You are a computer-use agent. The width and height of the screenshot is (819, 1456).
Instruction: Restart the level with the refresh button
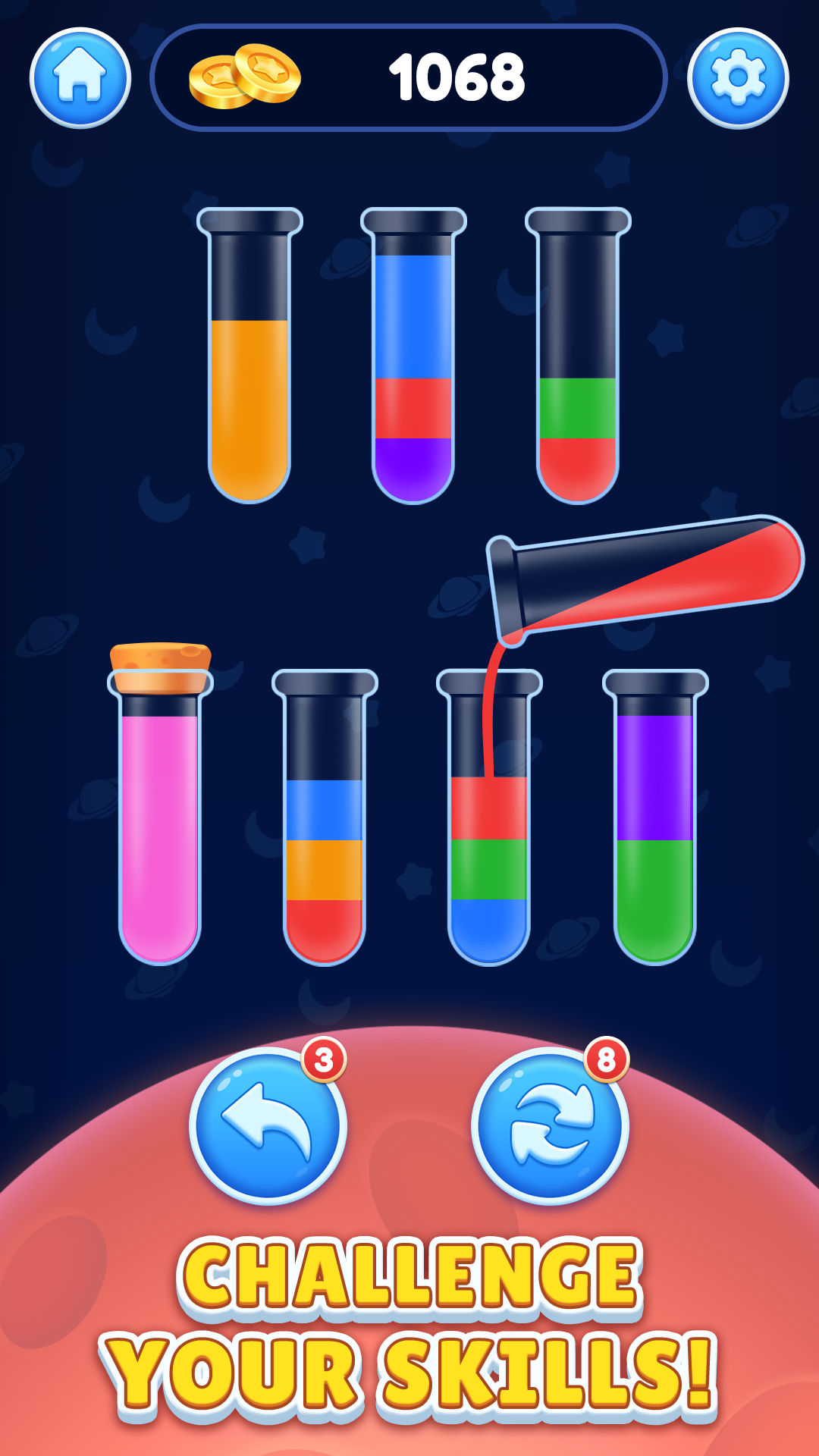tap(550, 1125)
